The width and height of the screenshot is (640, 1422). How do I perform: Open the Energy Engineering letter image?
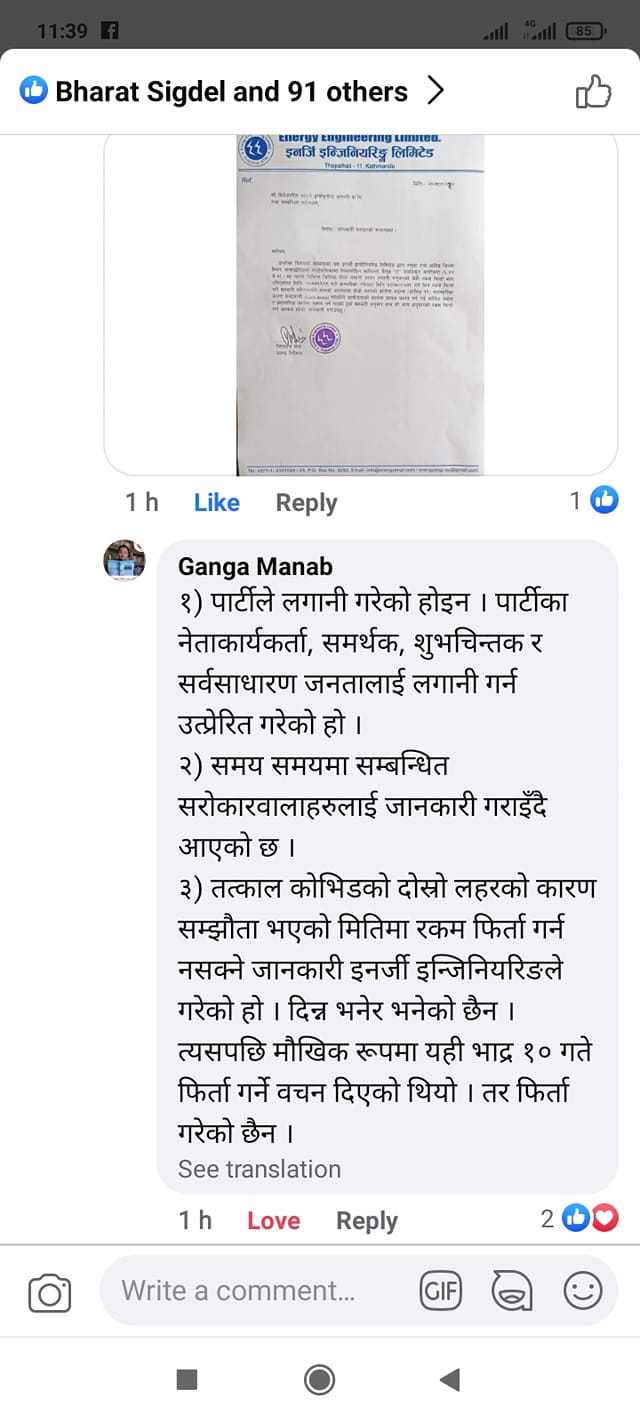point(360,303)
